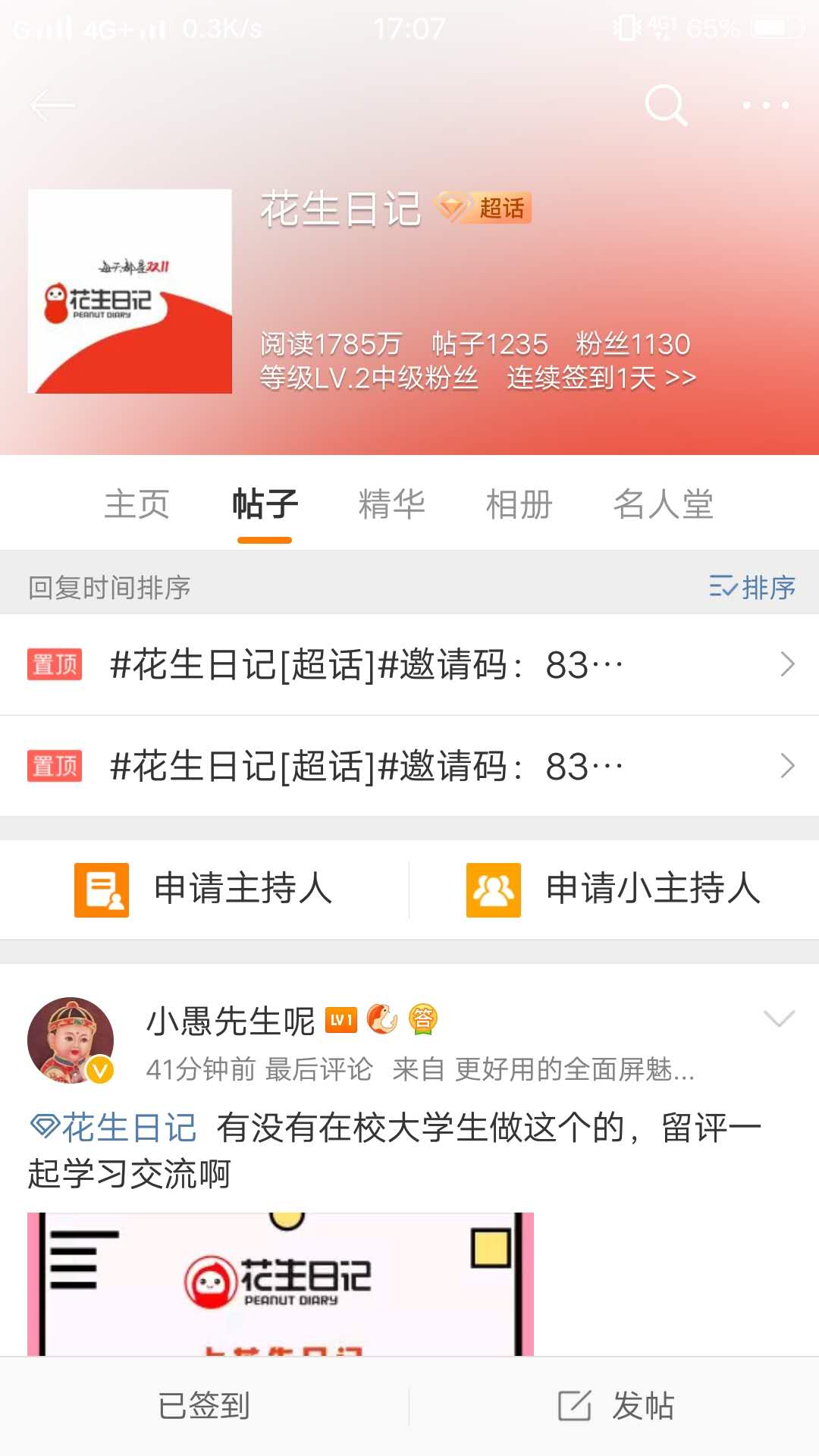Tap 排序 to change post sorting
Screen dimensions: 819x1456
click(x=752, y=587)
